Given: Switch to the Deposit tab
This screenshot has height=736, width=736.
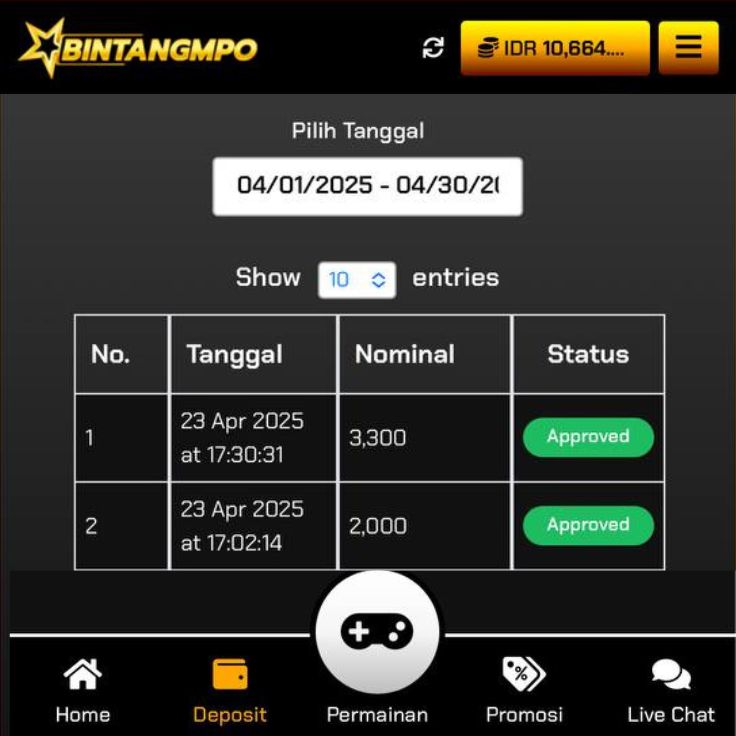Looking at the screenshot, I should [230, 691].
